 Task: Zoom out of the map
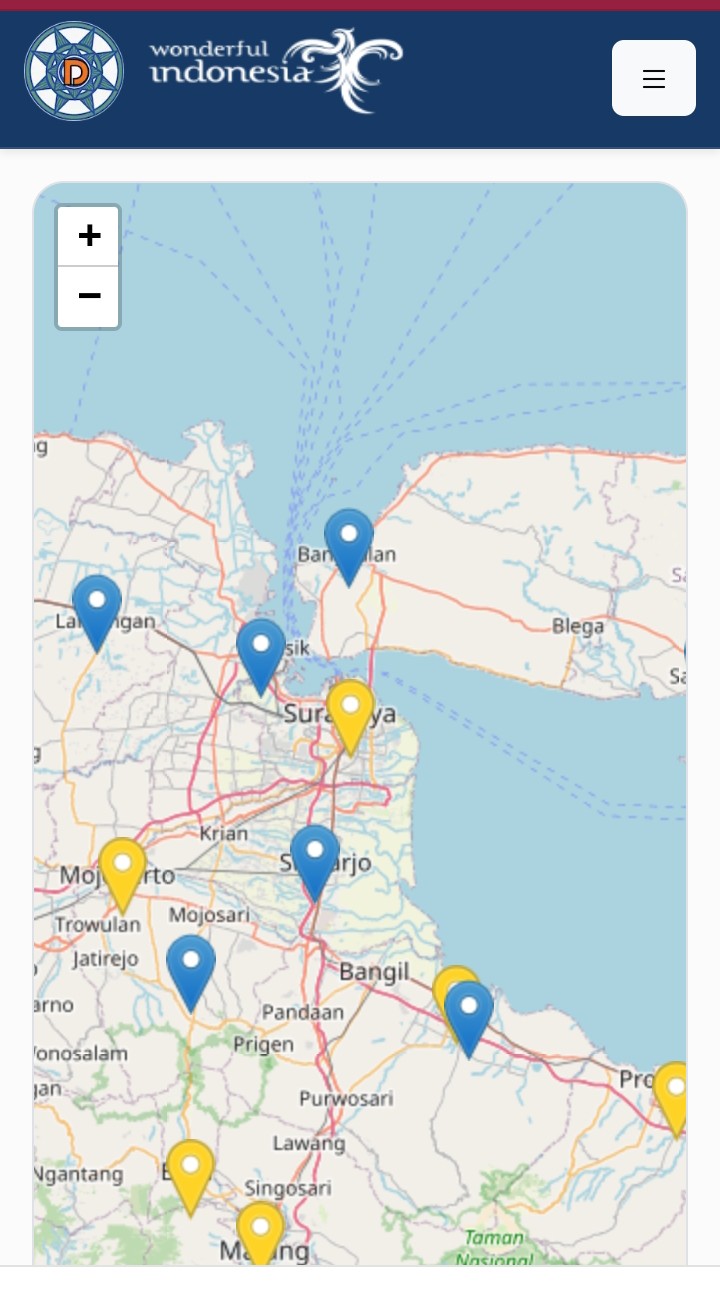click(x=89, y=296)
